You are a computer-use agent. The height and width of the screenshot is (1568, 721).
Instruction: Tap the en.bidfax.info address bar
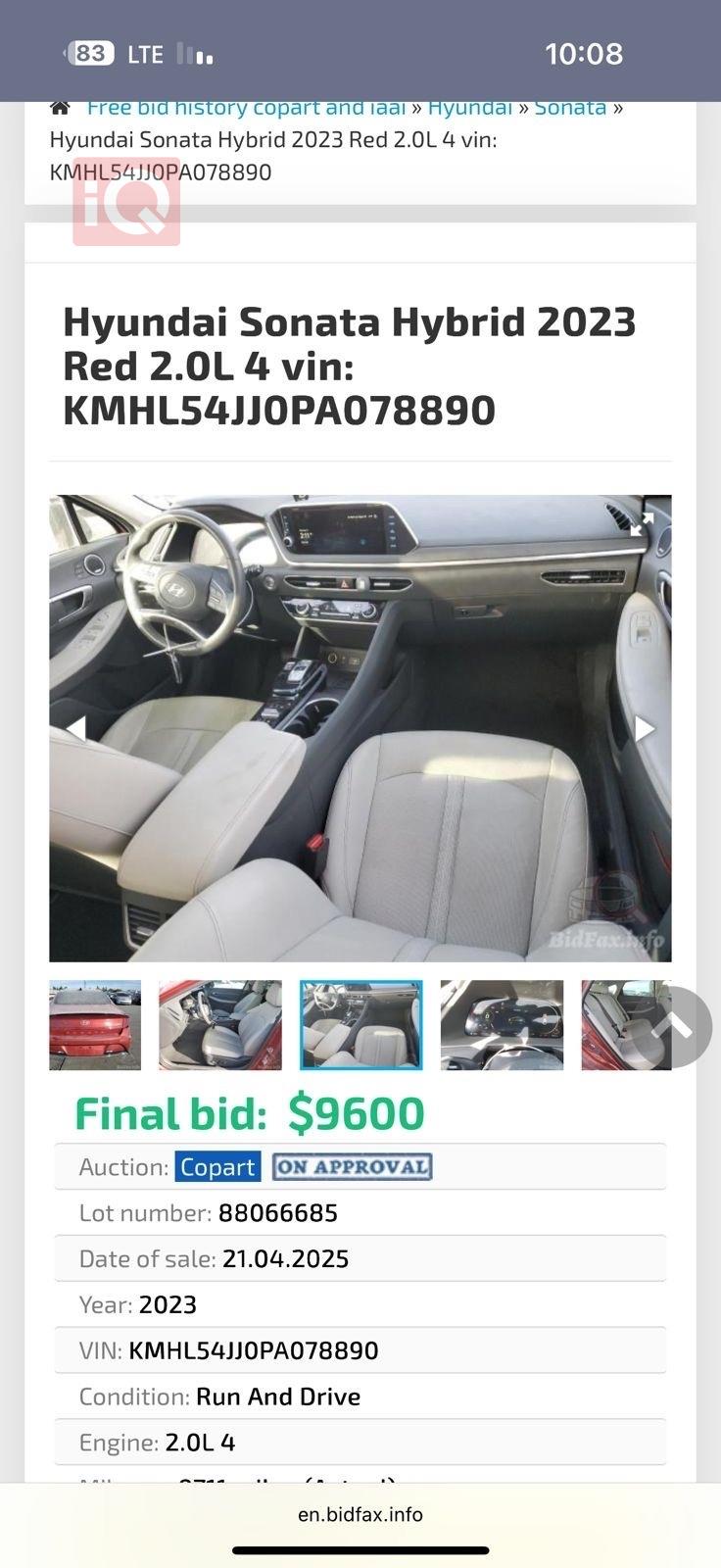point(360,1514)
